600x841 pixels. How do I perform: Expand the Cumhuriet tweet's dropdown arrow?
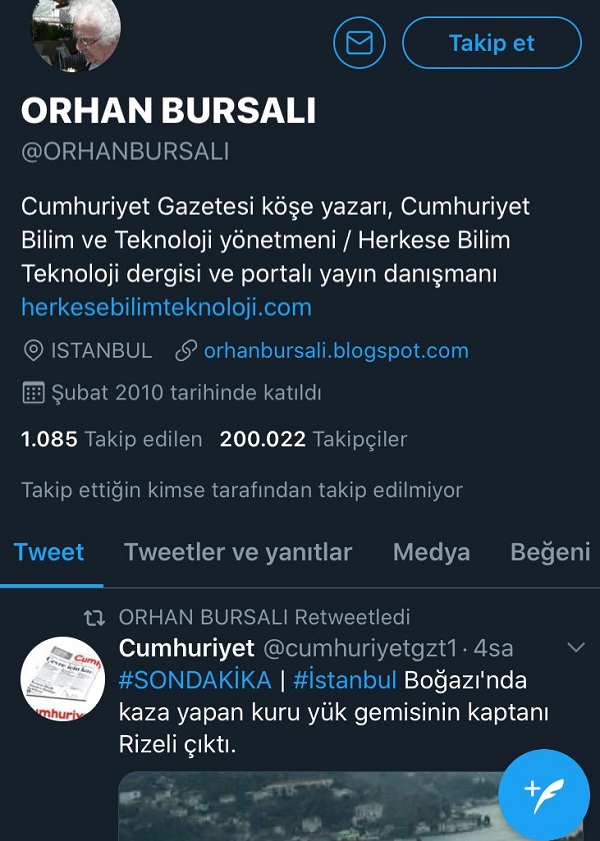pyautogui.click(x=576, y=648)
